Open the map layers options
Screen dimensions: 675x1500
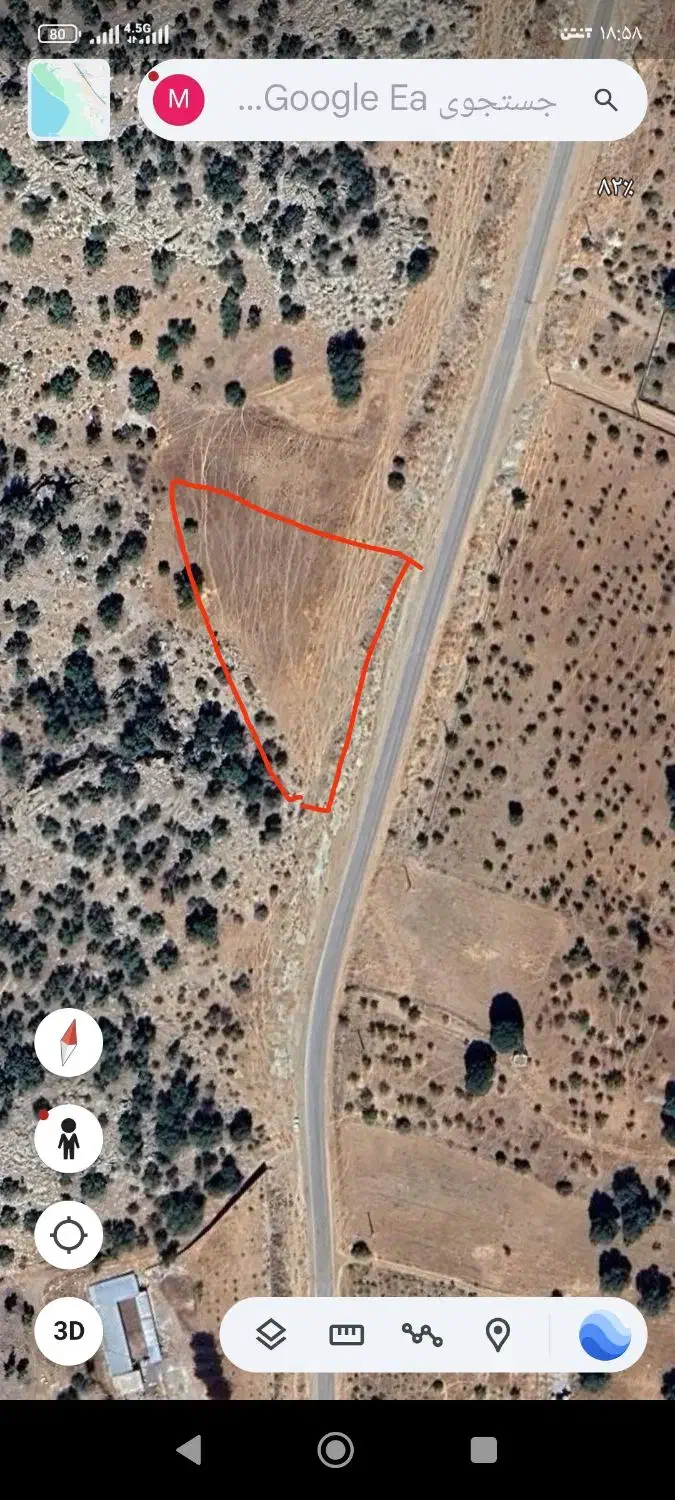point(271,1334)
